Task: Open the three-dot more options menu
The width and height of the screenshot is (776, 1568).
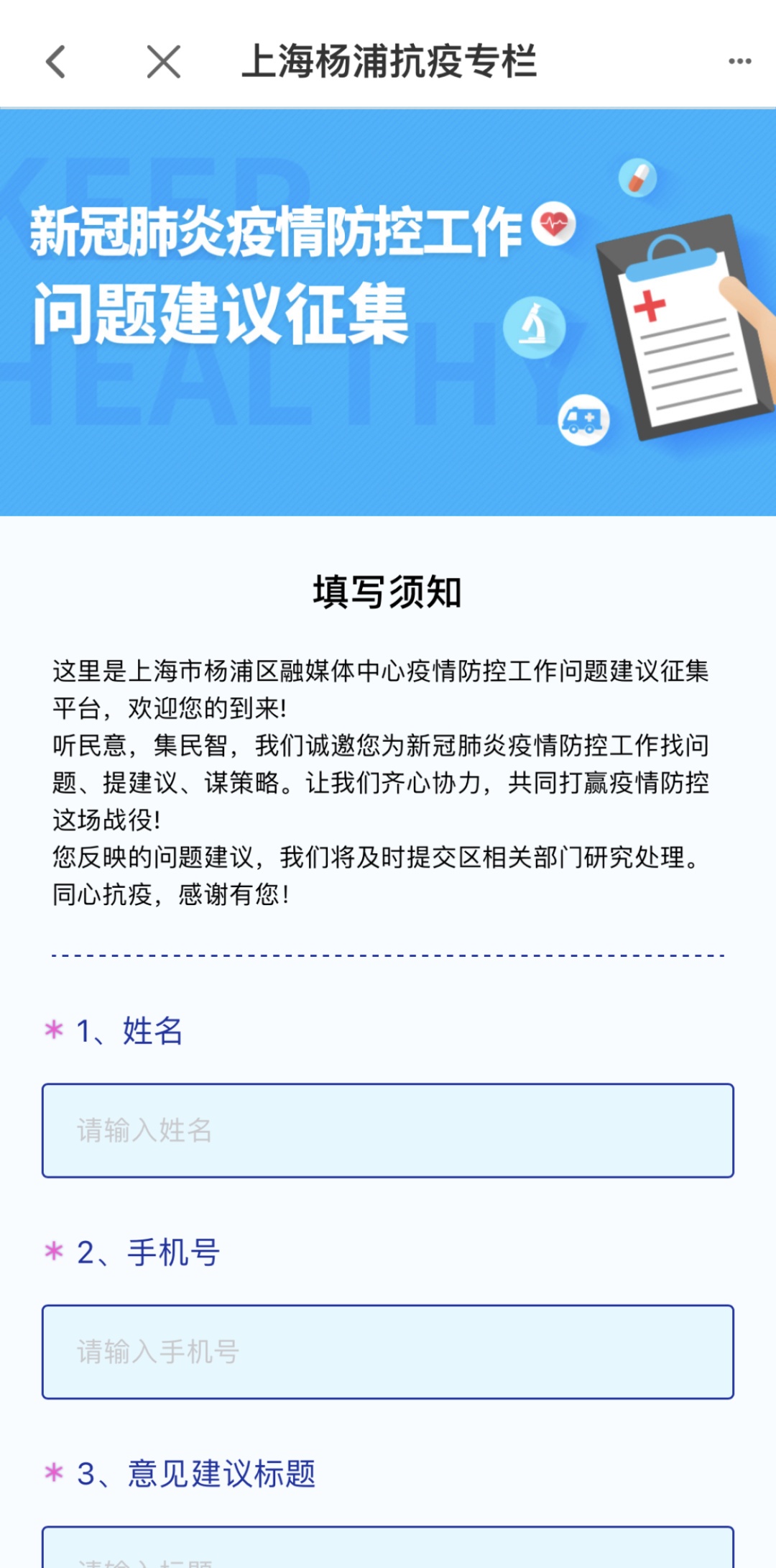Action: pyautogui.click(x=739, y=61)
